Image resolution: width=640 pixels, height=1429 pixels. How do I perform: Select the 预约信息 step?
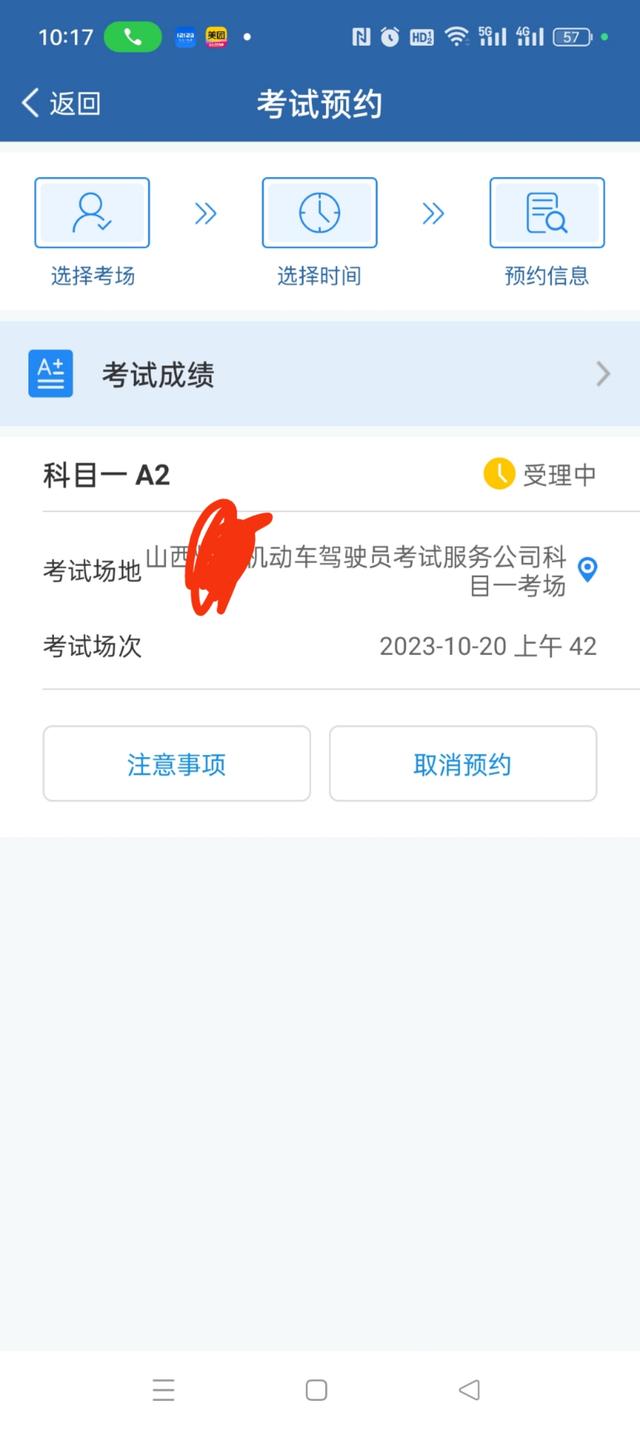coord(547,232)
